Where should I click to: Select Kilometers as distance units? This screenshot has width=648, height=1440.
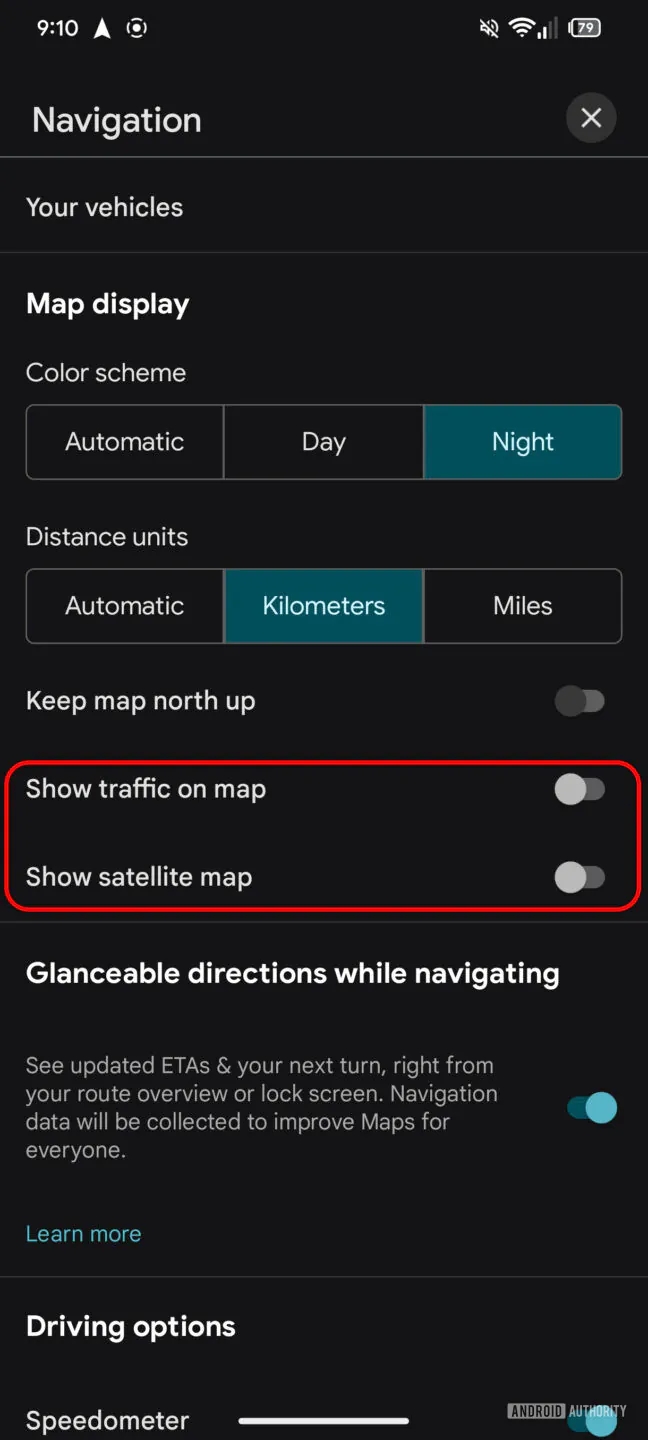[x=323, y=606]
